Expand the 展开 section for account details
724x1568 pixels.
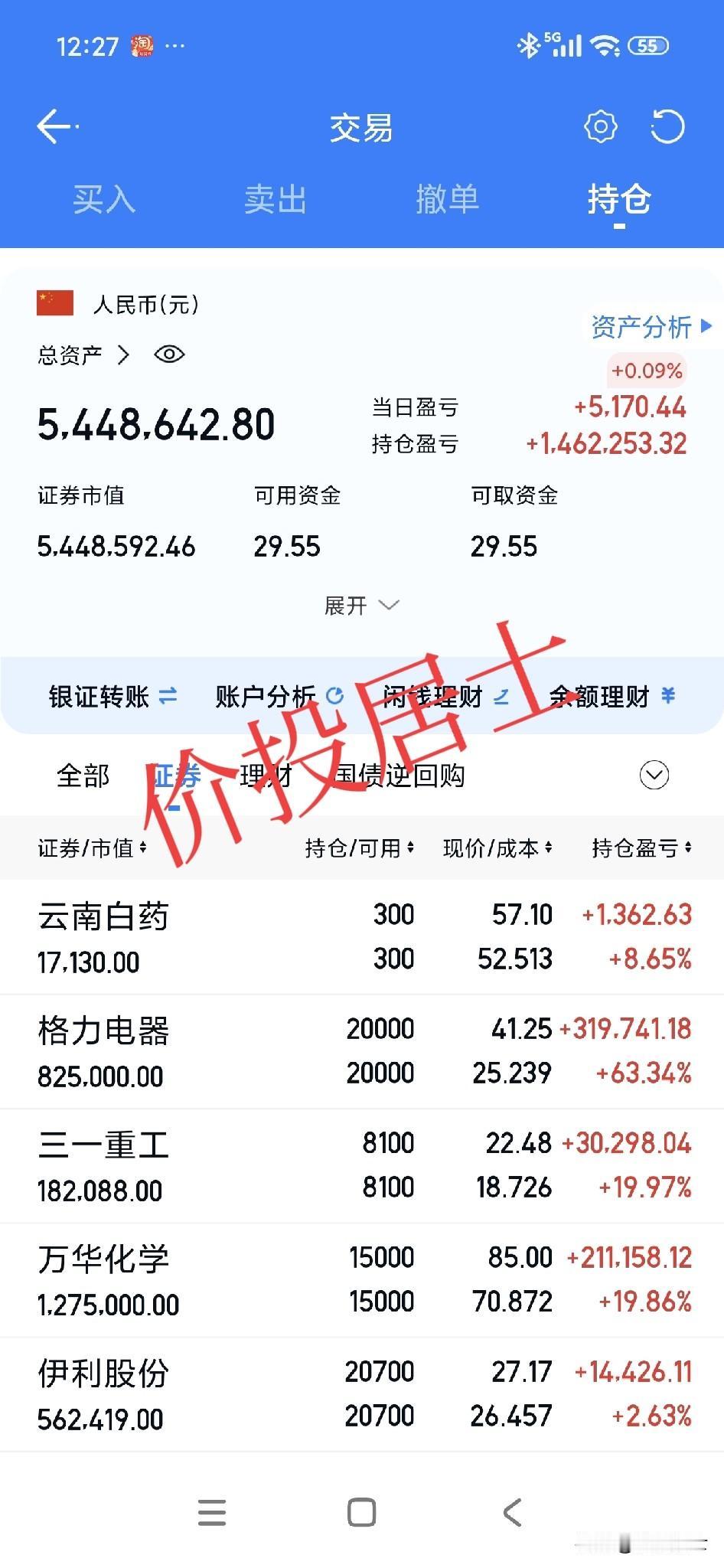point(361,605)
